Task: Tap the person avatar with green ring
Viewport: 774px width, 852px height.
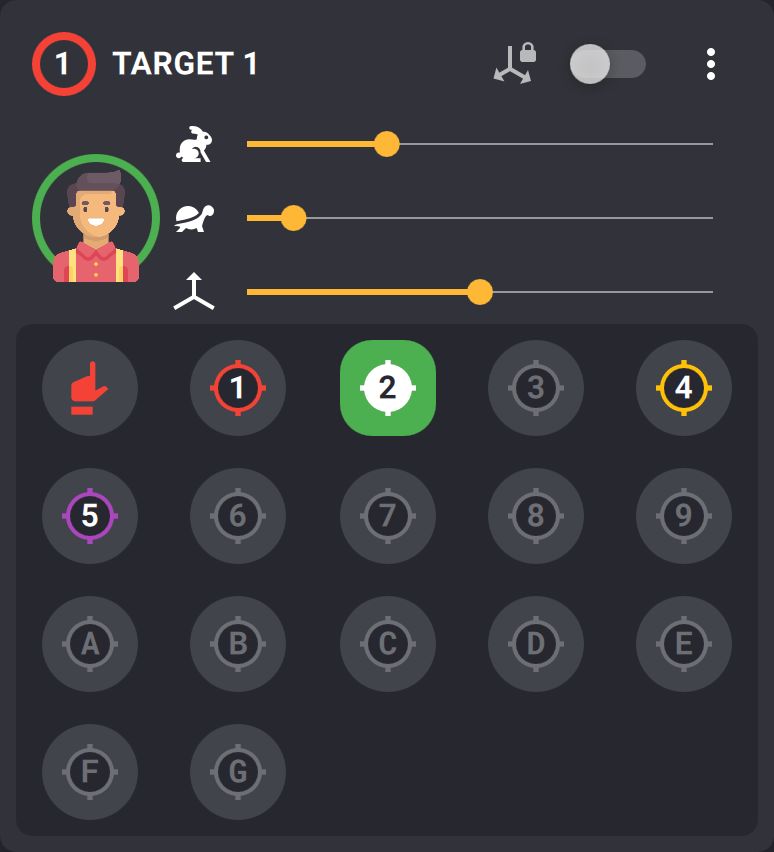Action: tap(96, 218)
